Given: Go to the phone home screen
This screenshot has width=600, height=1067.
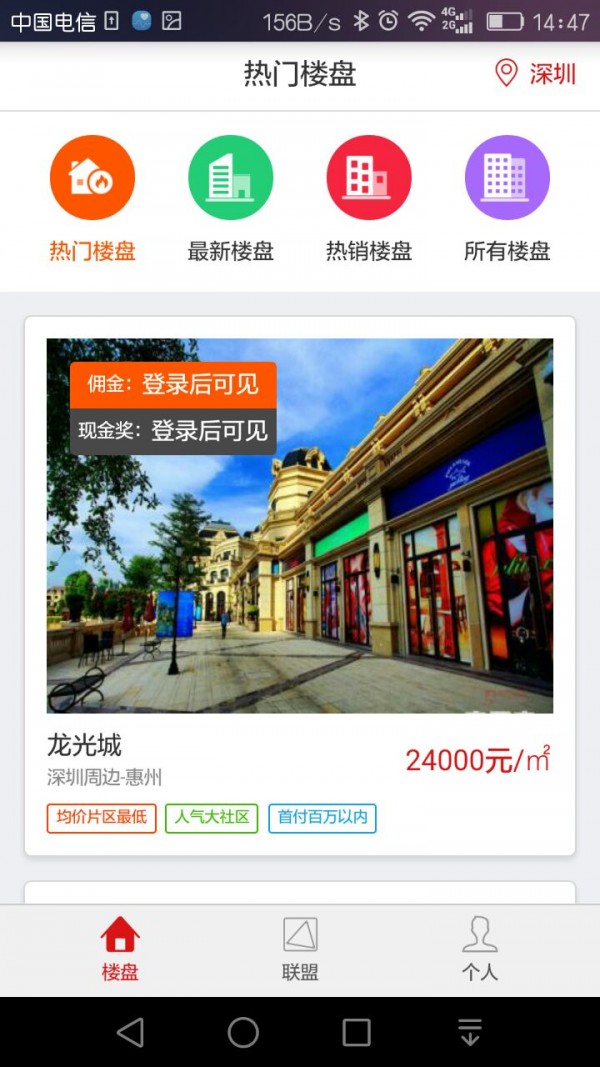Looking at the screenshot, I should tap(243, 1032).
